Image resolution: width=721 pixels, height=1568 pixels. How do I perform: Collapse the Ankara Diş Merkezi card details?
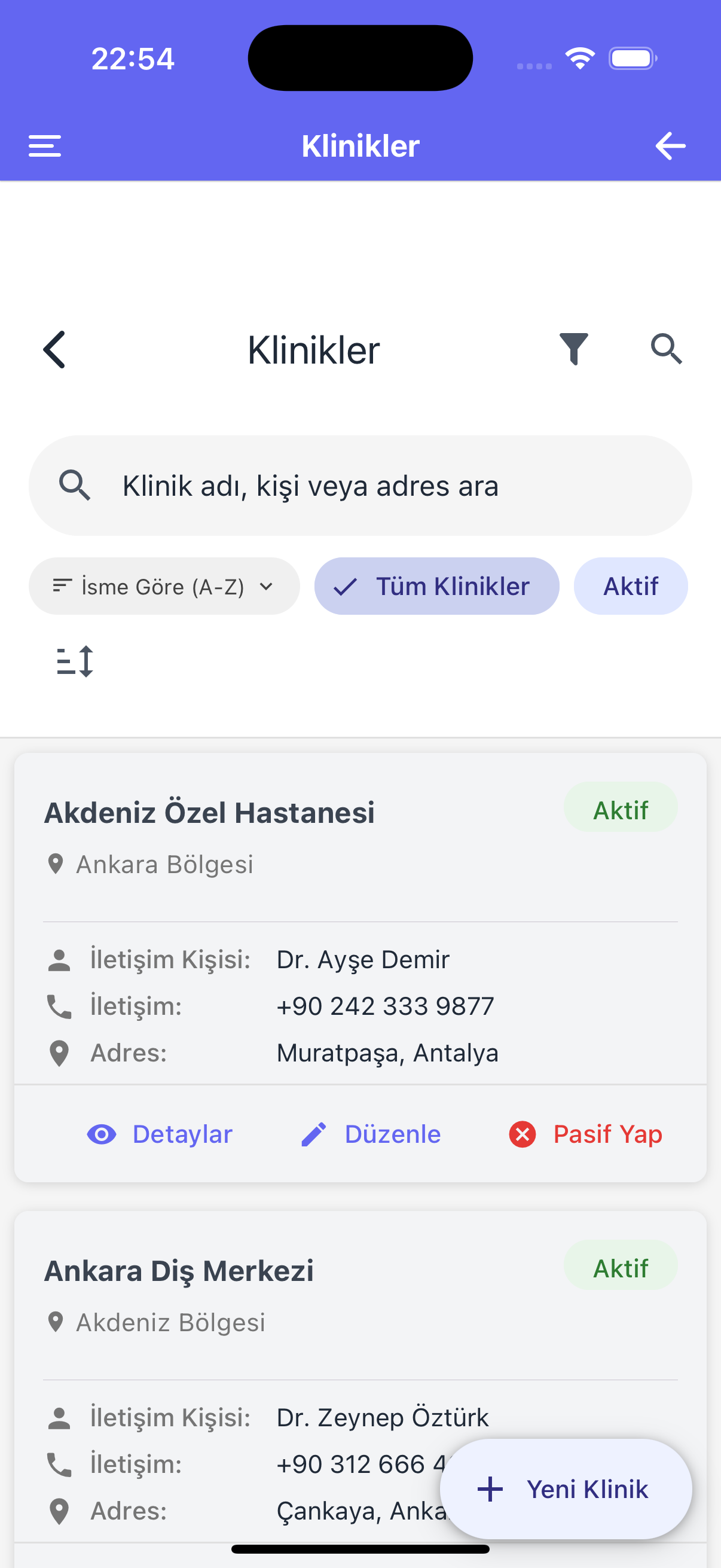coord(178,1270)
